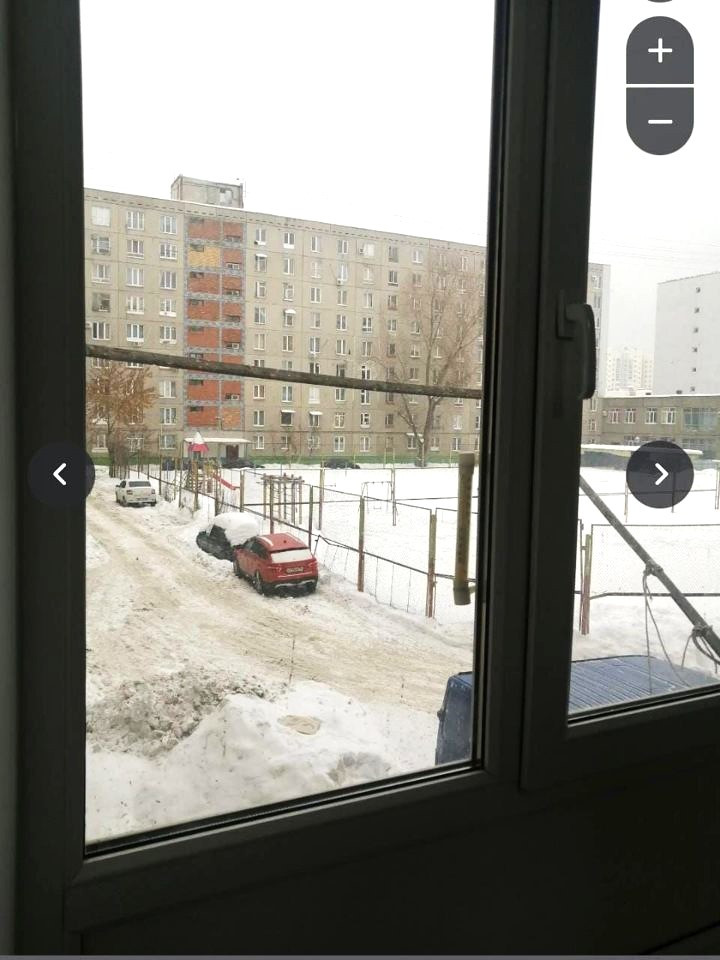Zoom in with the plus button

[x=660, y=51]
